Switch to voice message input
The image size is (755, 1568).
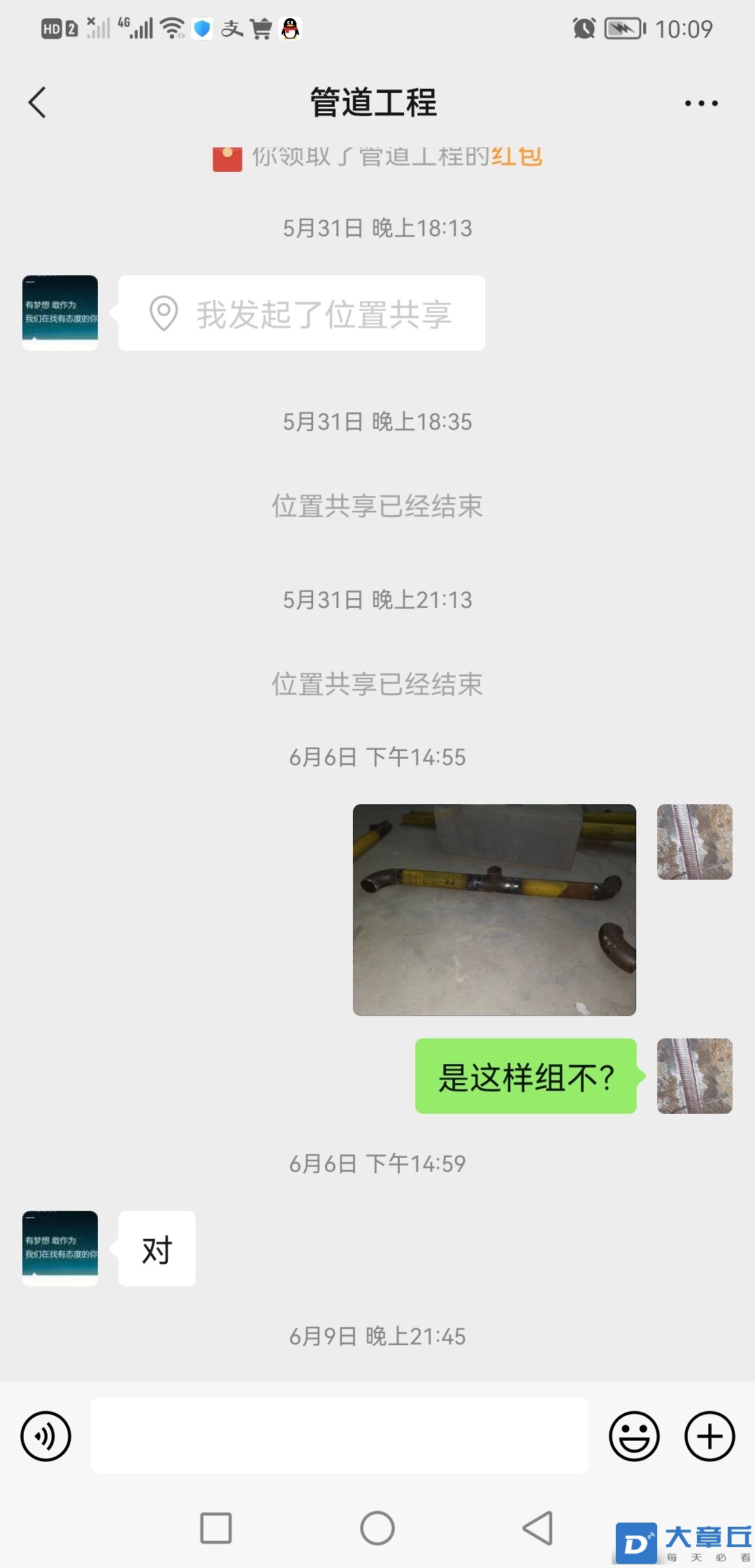coord(46,1437)
